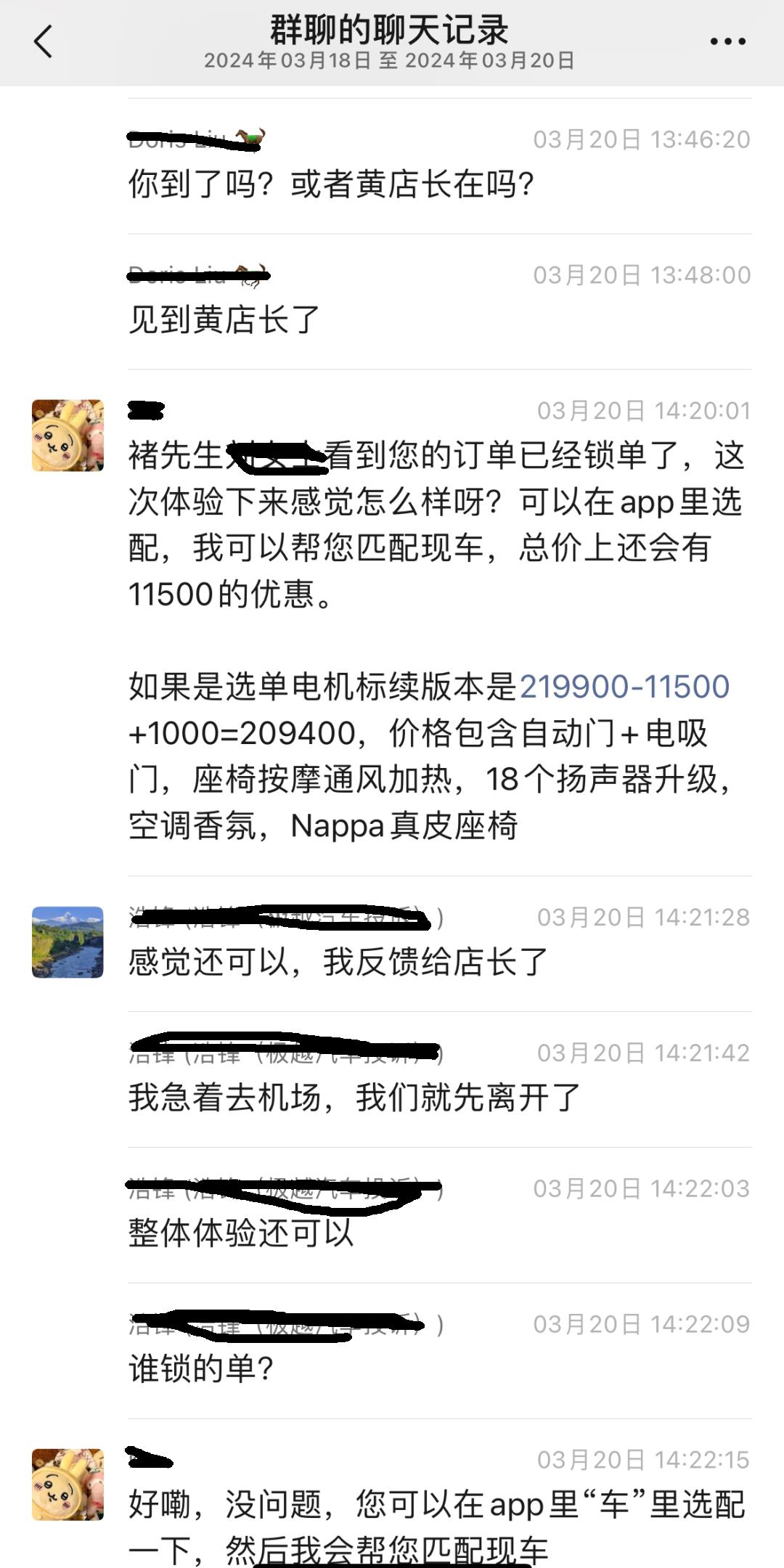This screenshot has width=784, height=1568.
Task: Open the bunny avatar at 14:20:01 message
Action: (68, 435)
